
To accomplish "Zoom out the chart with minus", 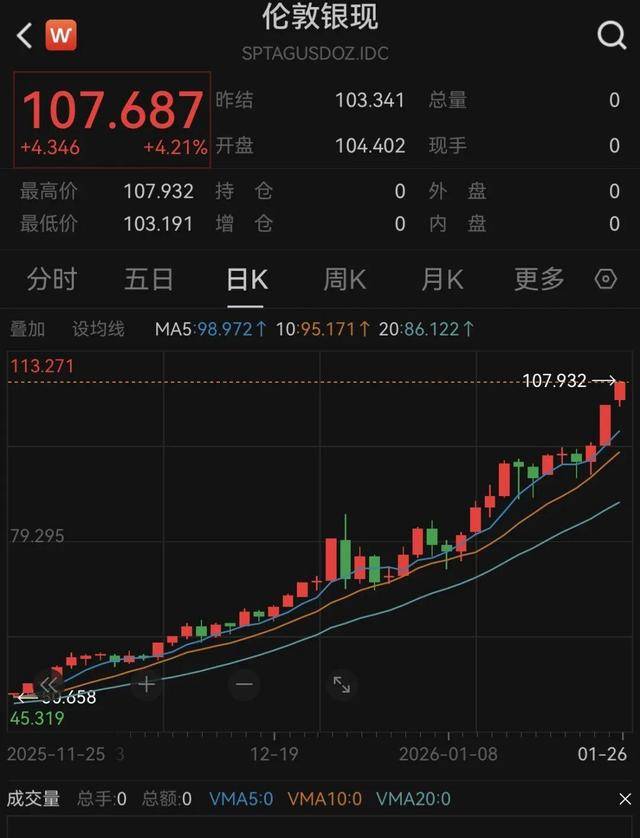I will (x=244, y=685).
